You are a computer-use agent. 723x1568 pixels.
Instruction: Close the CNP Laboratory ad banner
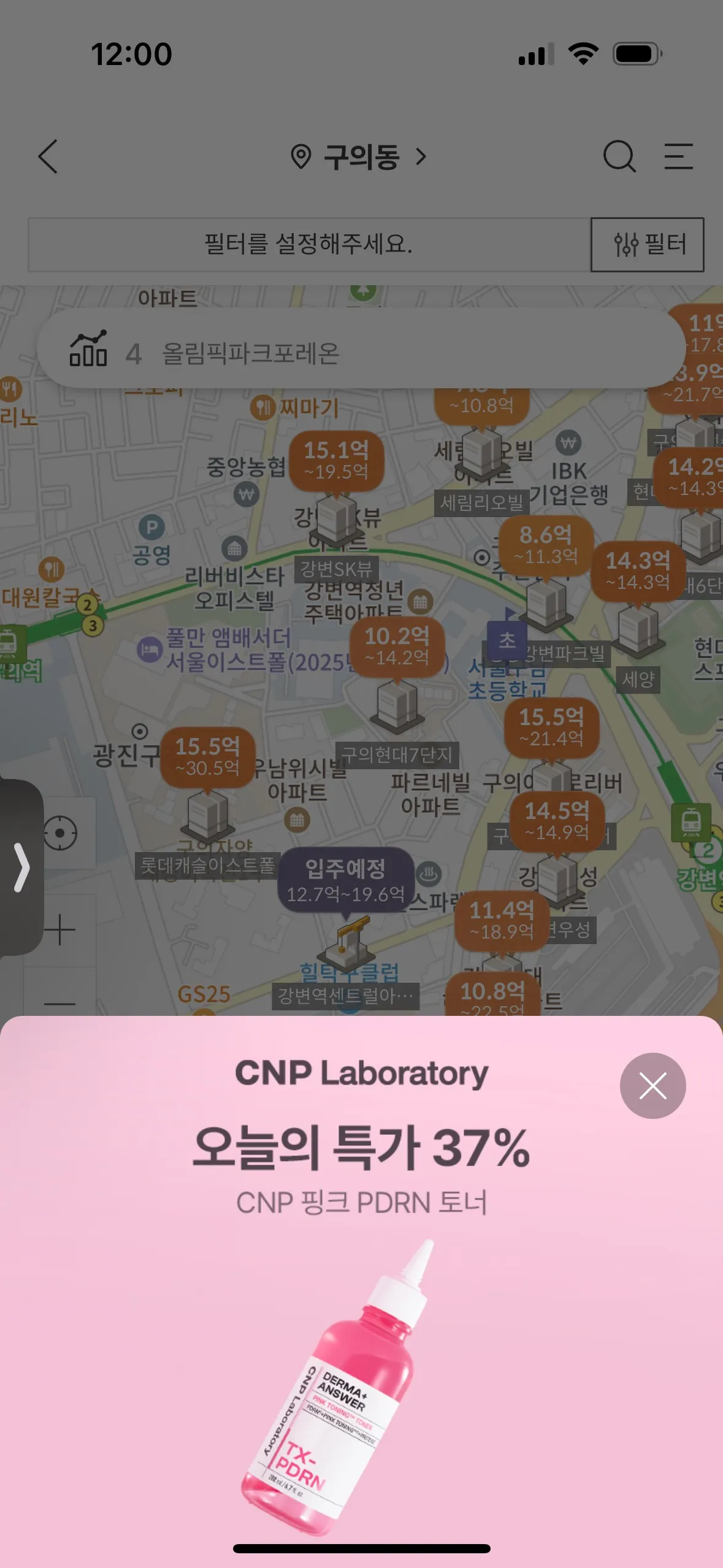click(x=652, y=1086)
